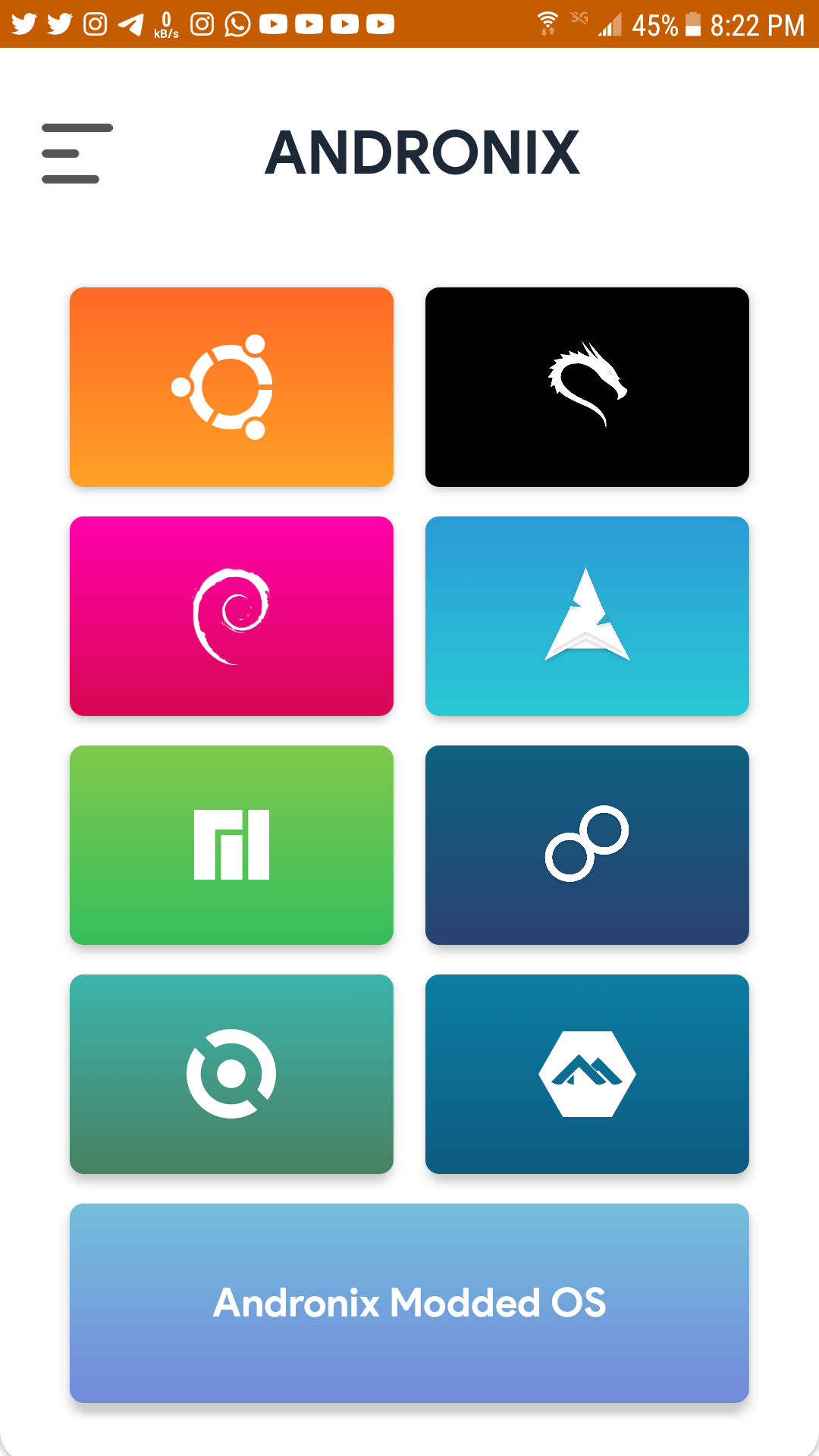Open the Alpine Linux hexagon card
The width and height of the screenshot is (819, 1456).
(587, 1074)
